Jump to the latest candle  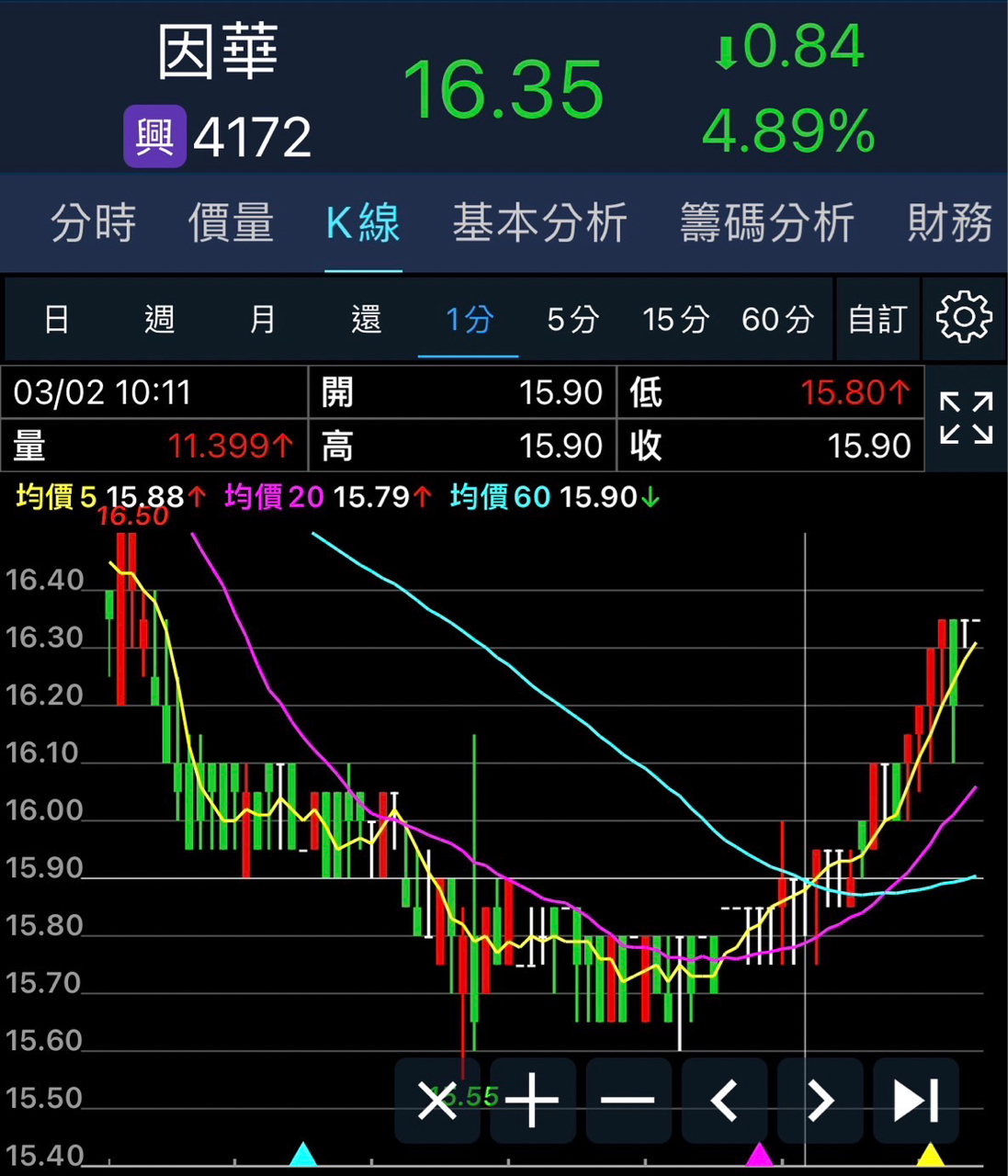[915, 1100]
